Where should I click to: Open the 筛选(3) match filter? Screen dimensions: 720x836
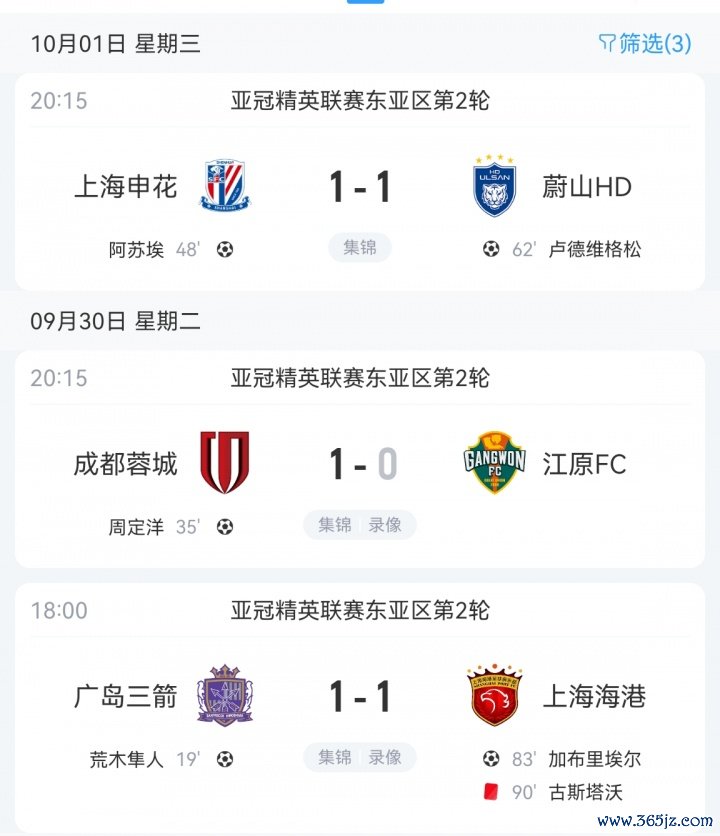645,43
